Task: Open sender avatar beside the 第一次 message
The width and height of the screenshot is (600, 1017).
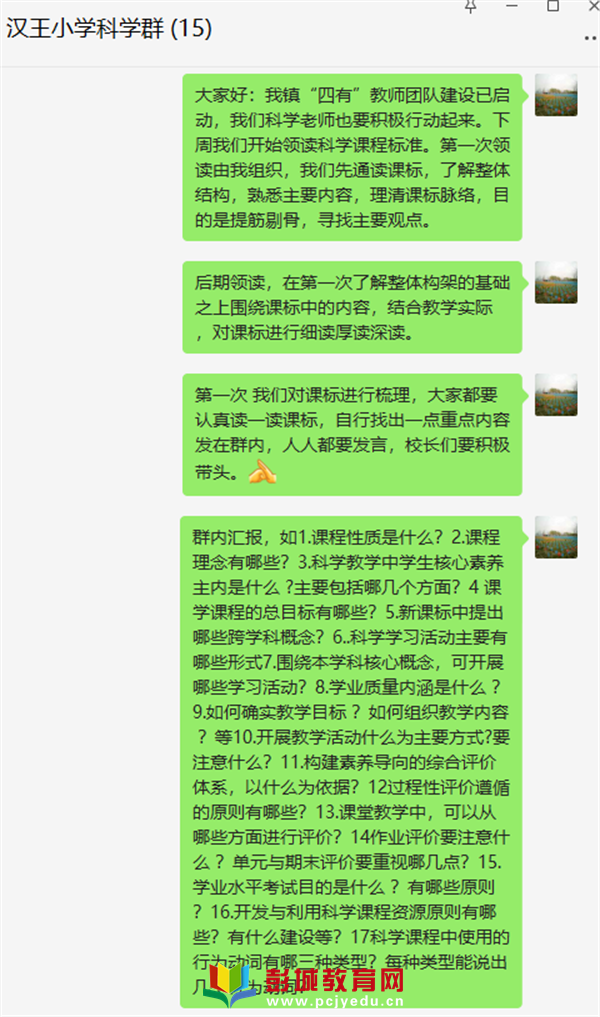Action: [555, 395]
